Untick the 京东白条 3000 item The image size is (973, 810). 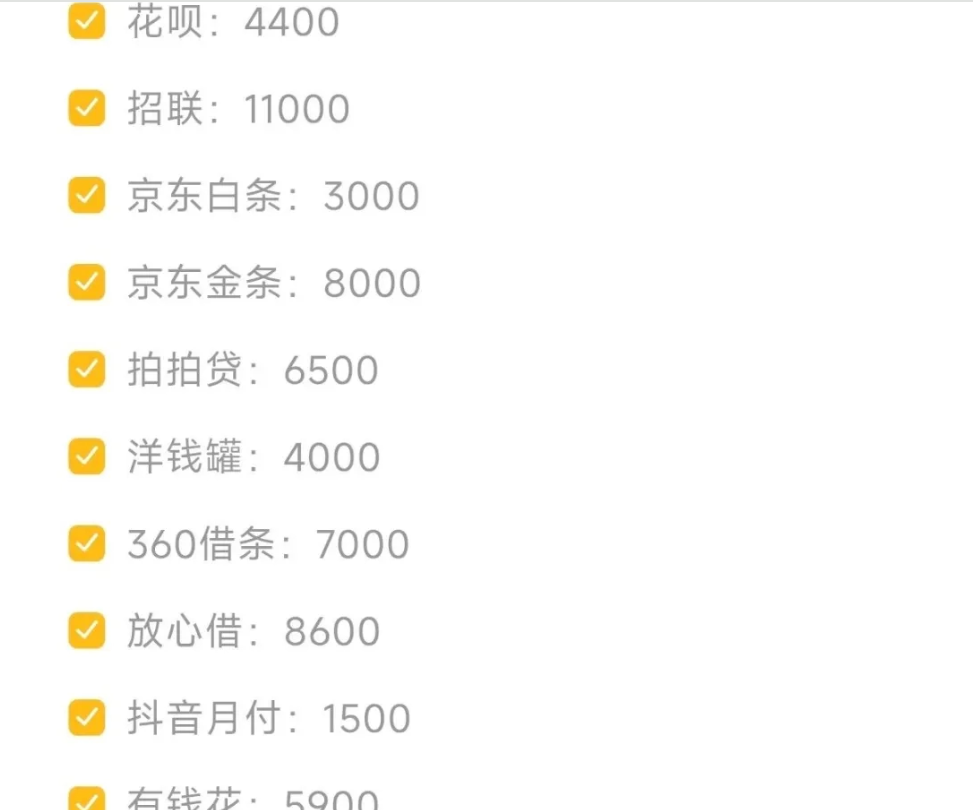pos(86,195)
